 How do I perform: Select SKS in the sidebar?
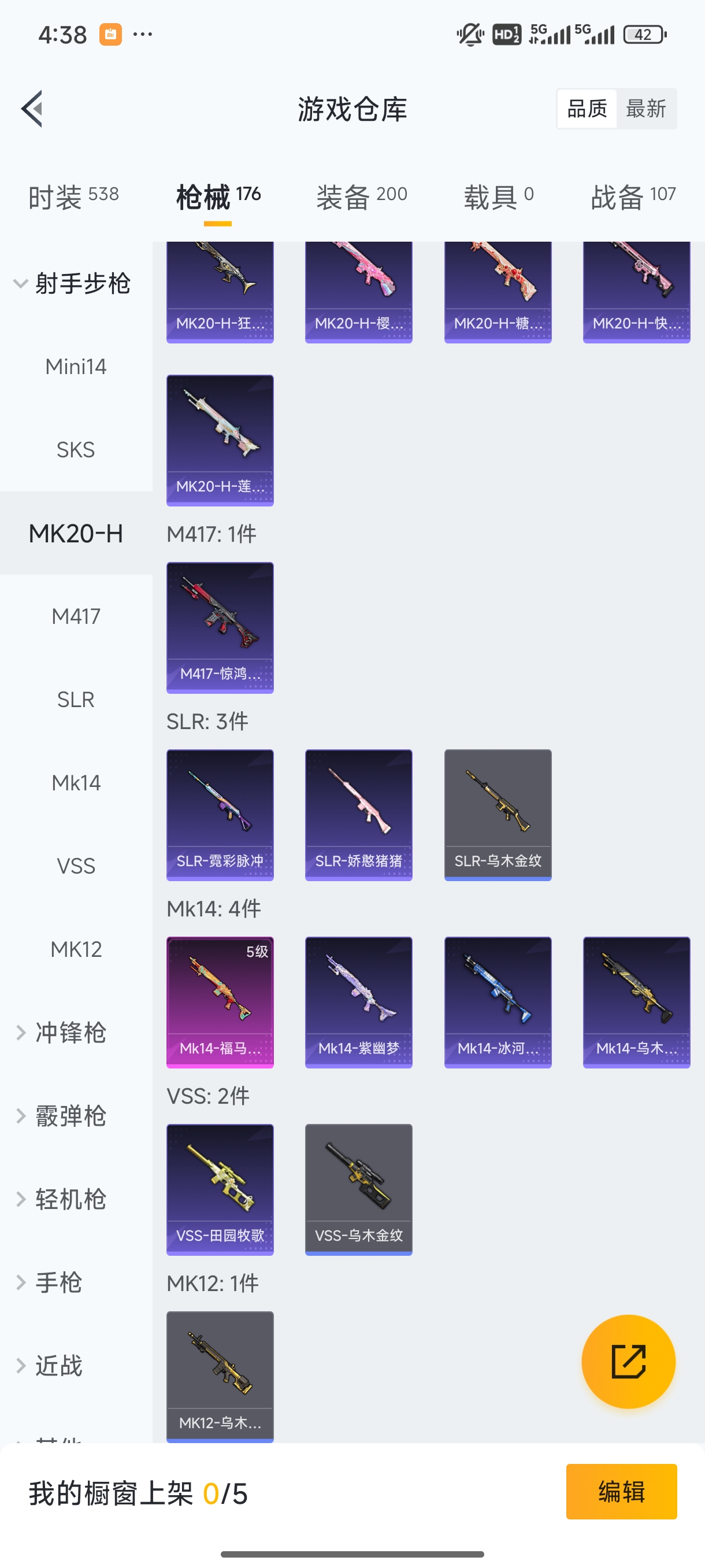tap(76, 450)
